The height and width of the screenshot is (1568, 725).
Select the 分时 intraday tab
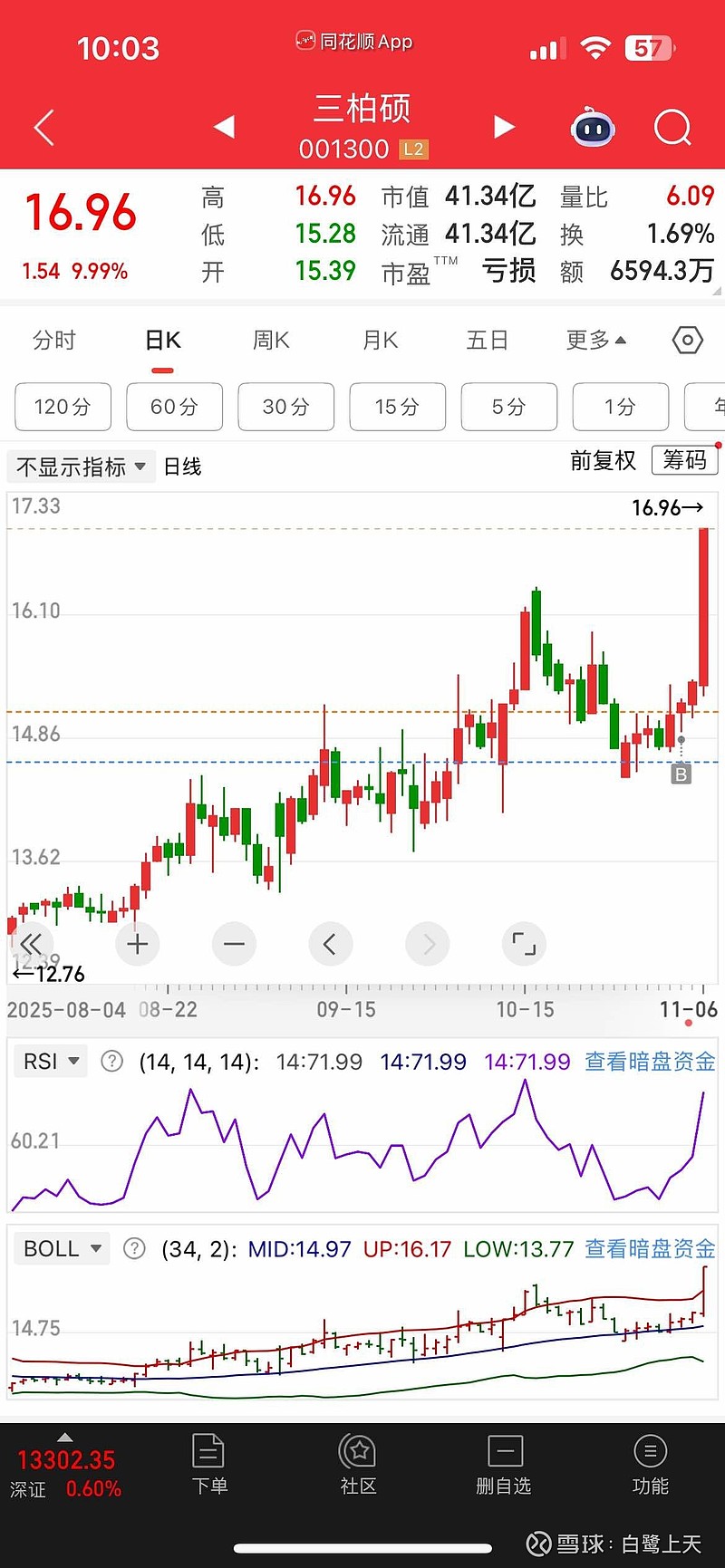53,340
